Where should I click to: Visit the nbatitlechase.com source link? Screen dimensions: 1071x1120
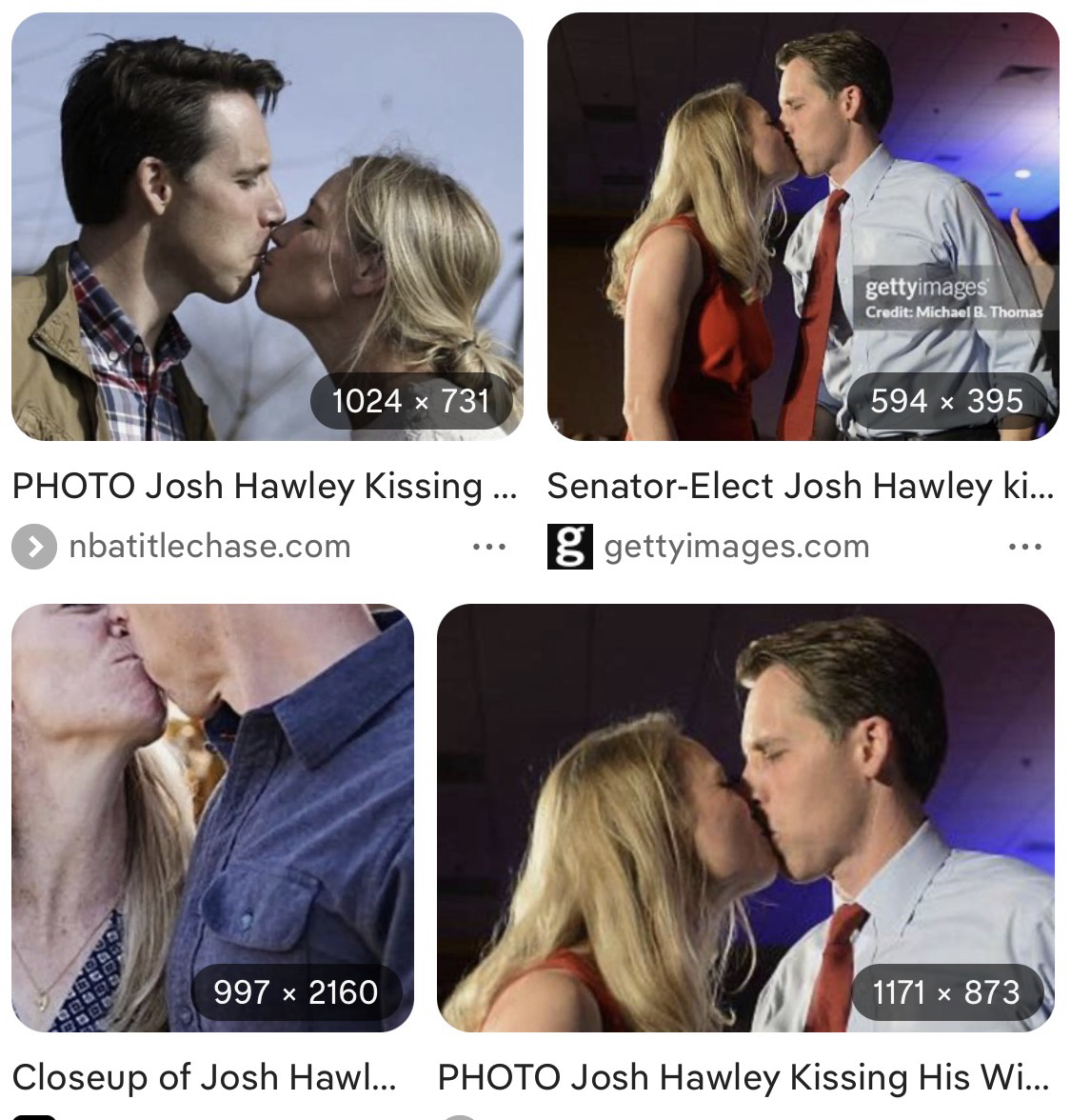[209, 547]
